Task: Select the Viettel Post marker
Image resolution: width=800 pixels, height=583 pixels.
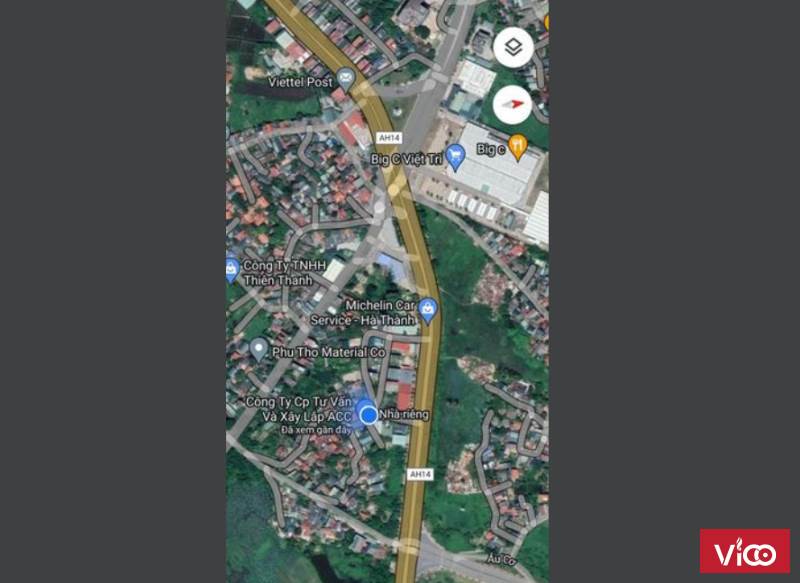Action: click(x=346, y=78)
